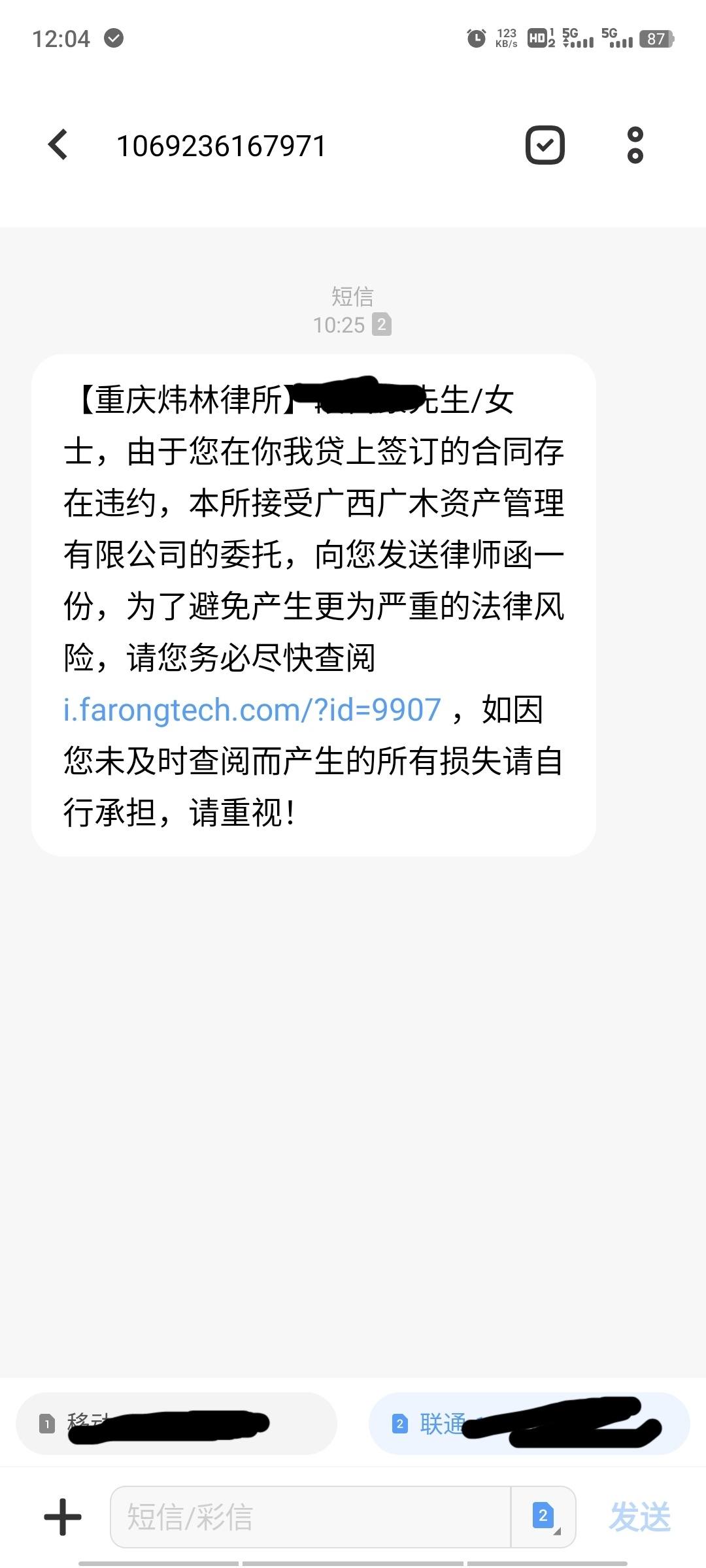Image resolution: width=706 pixels, height=1568 pixels.
Task: Go back using the arrow icon
Action: point(58,144)
